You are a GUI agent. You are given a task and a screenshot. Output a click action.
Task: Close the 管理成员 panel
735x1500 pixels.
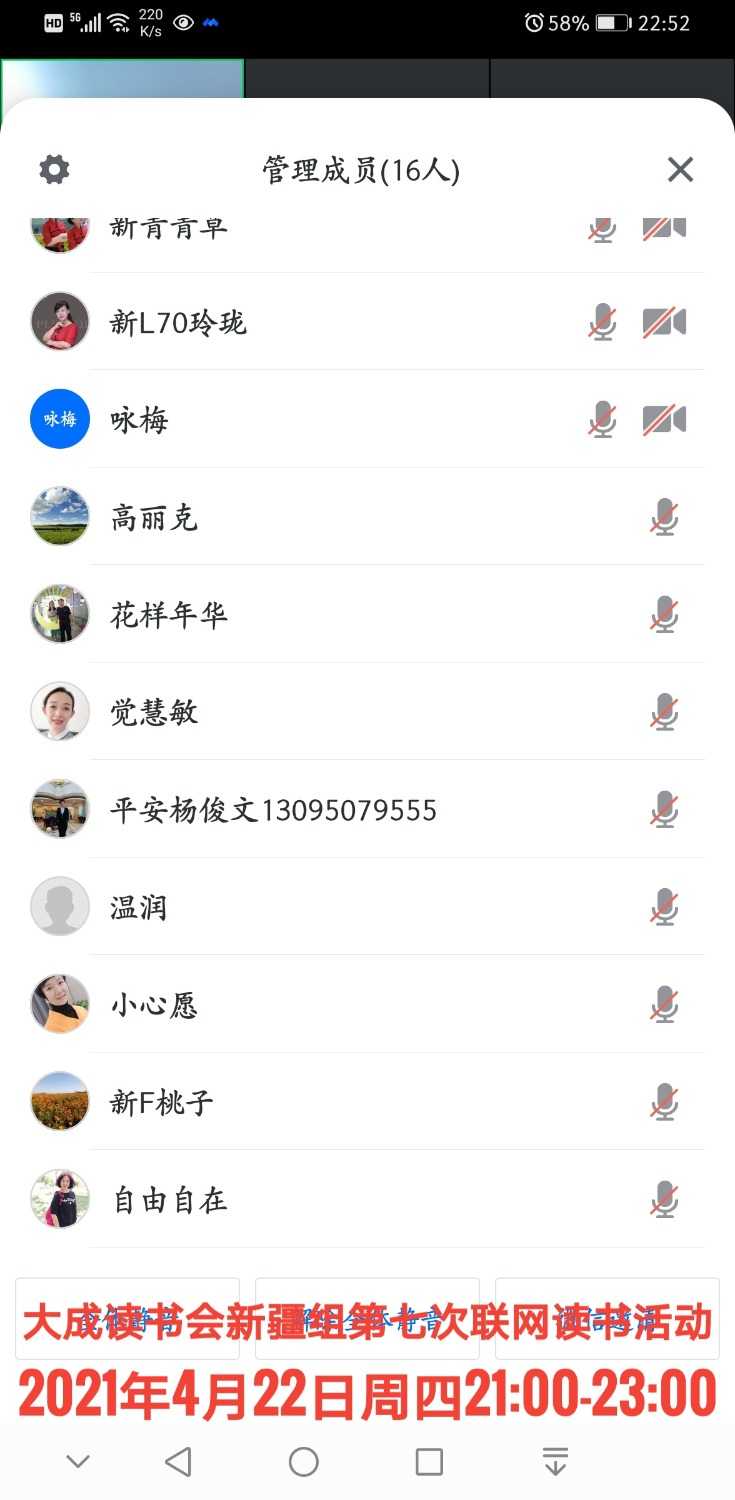(x=680, y=169)
